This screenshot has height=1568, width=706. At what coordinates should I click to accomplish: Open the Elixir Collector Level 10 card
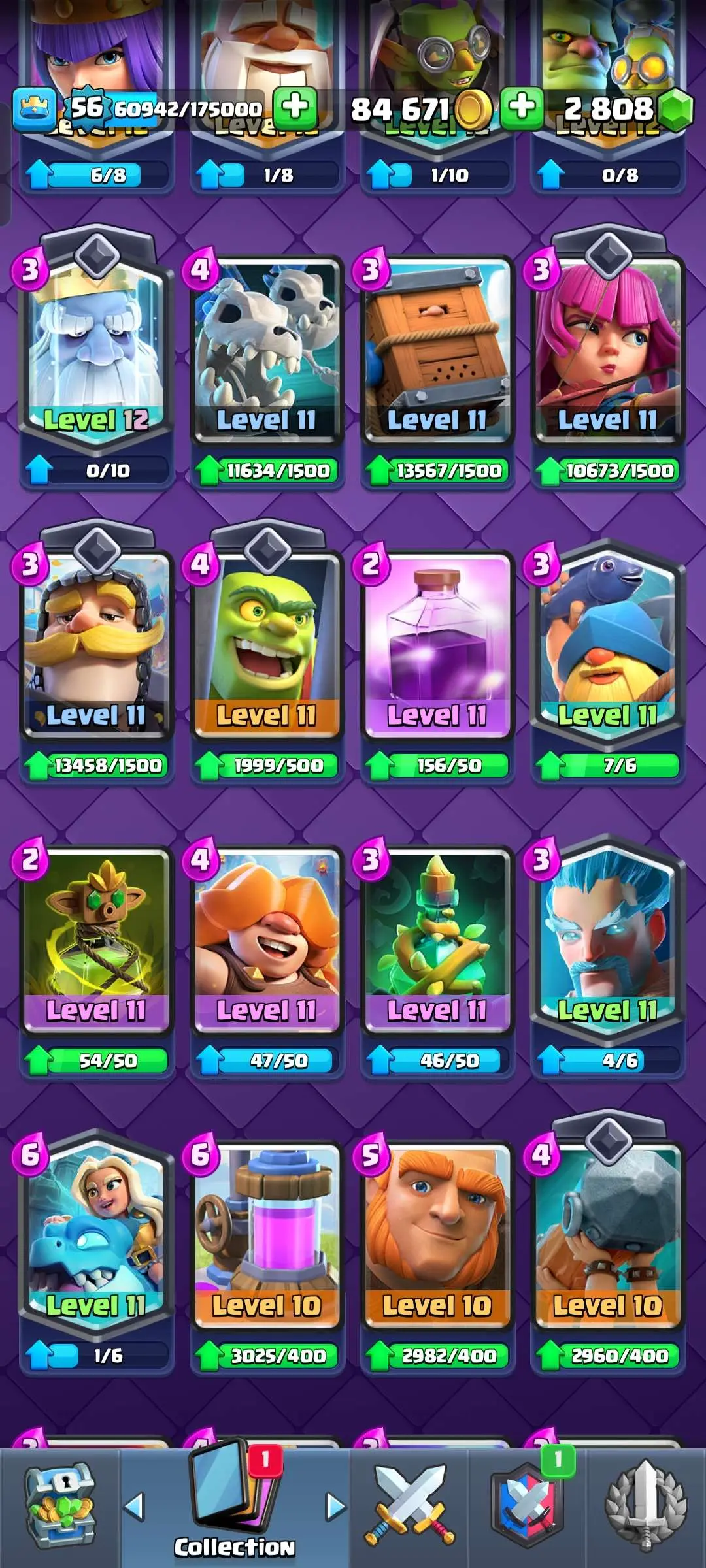point(267,1235)
